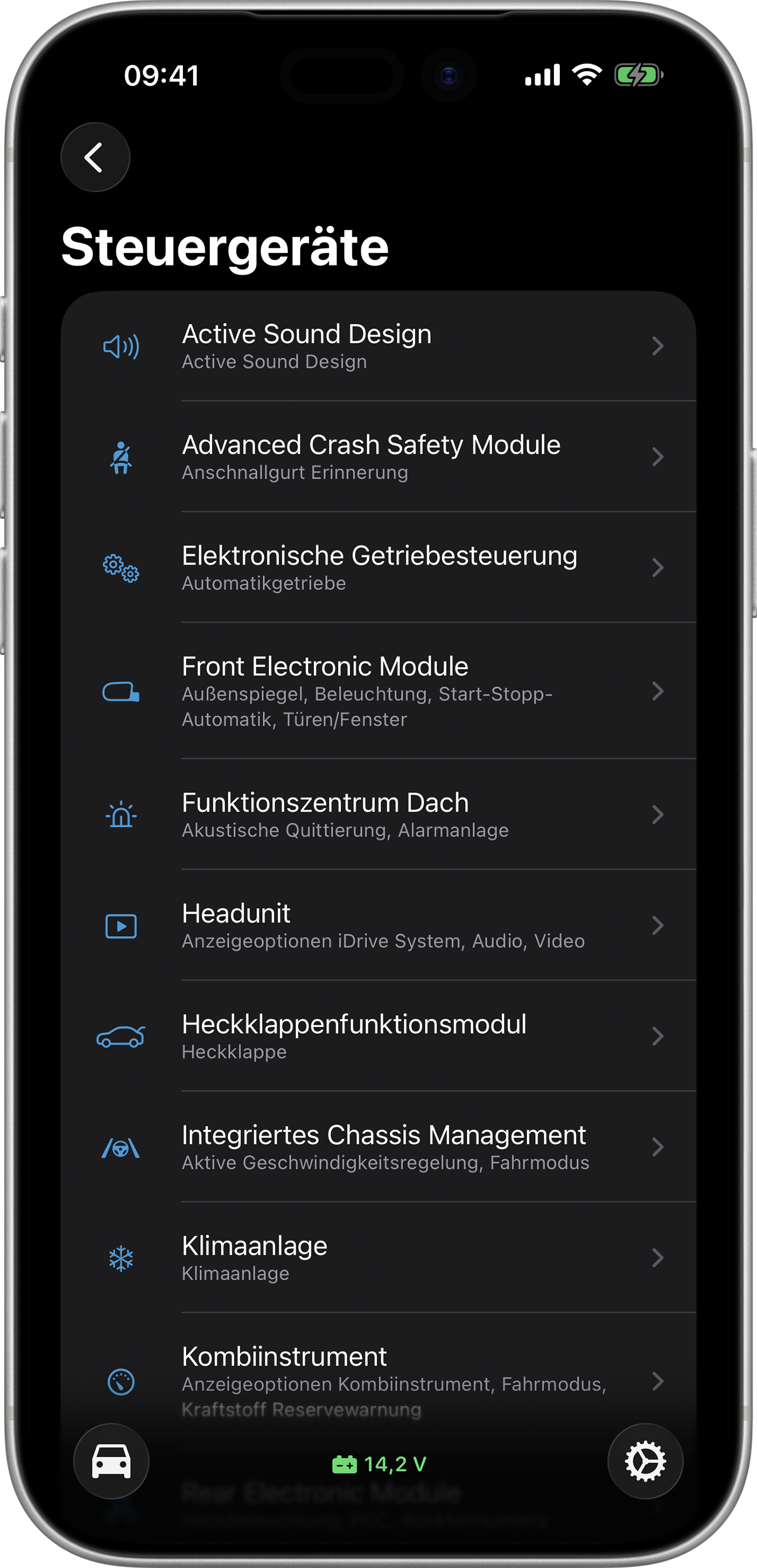
Task: Click the steering wheel icon for Integriertes Chassis Management
Action: pyautogui.click(x=120, y=1147)
